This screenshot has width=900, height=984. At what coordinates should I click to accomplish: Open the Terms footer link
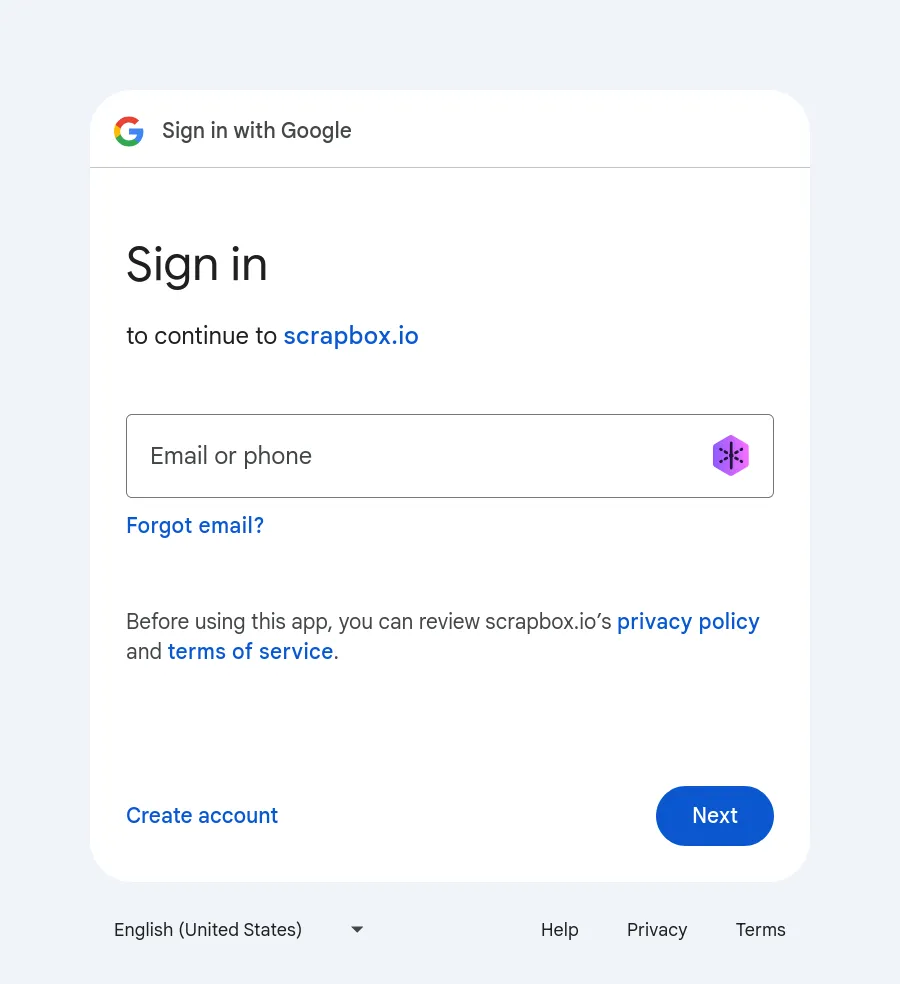coord(760,929)
